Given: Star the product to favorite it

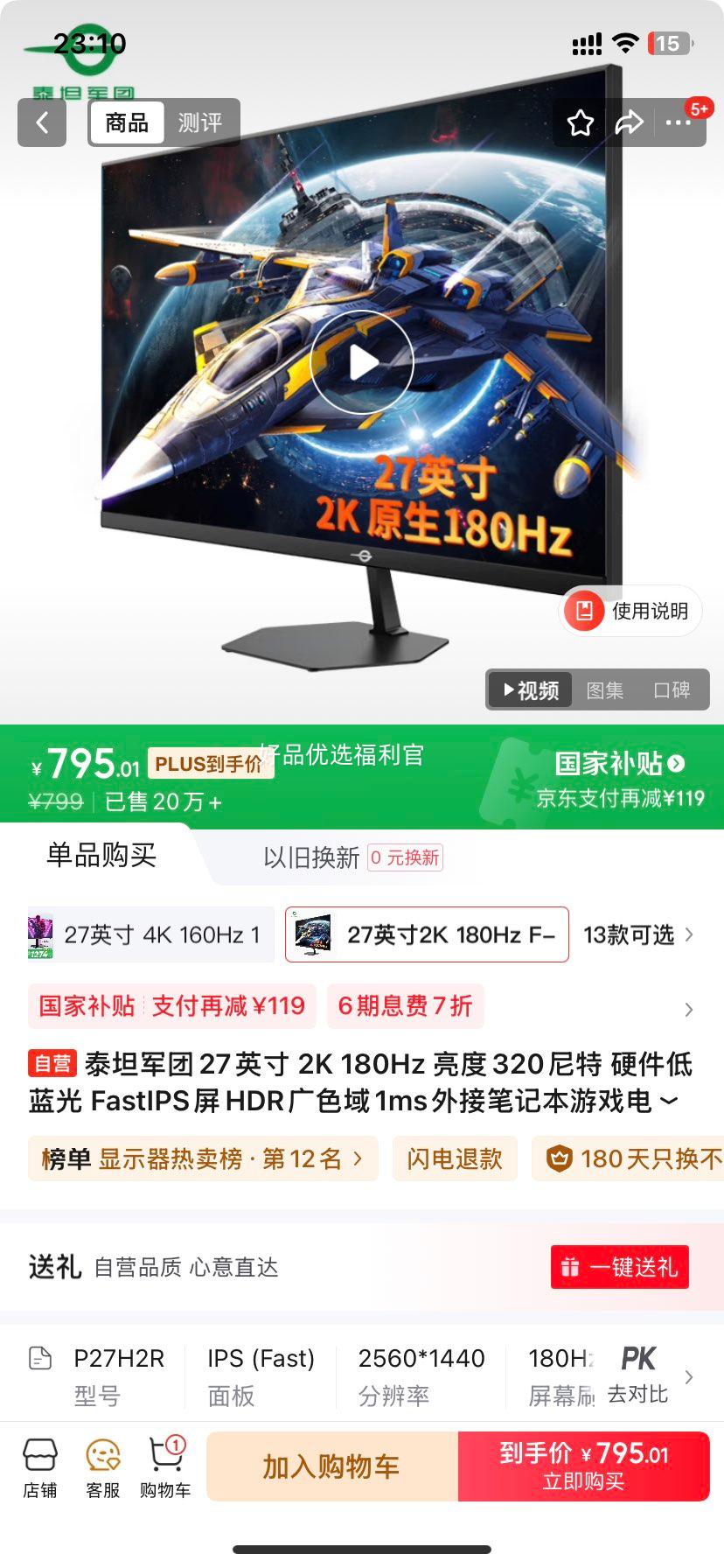Looking at the screenshot, I should click(580, 122).
